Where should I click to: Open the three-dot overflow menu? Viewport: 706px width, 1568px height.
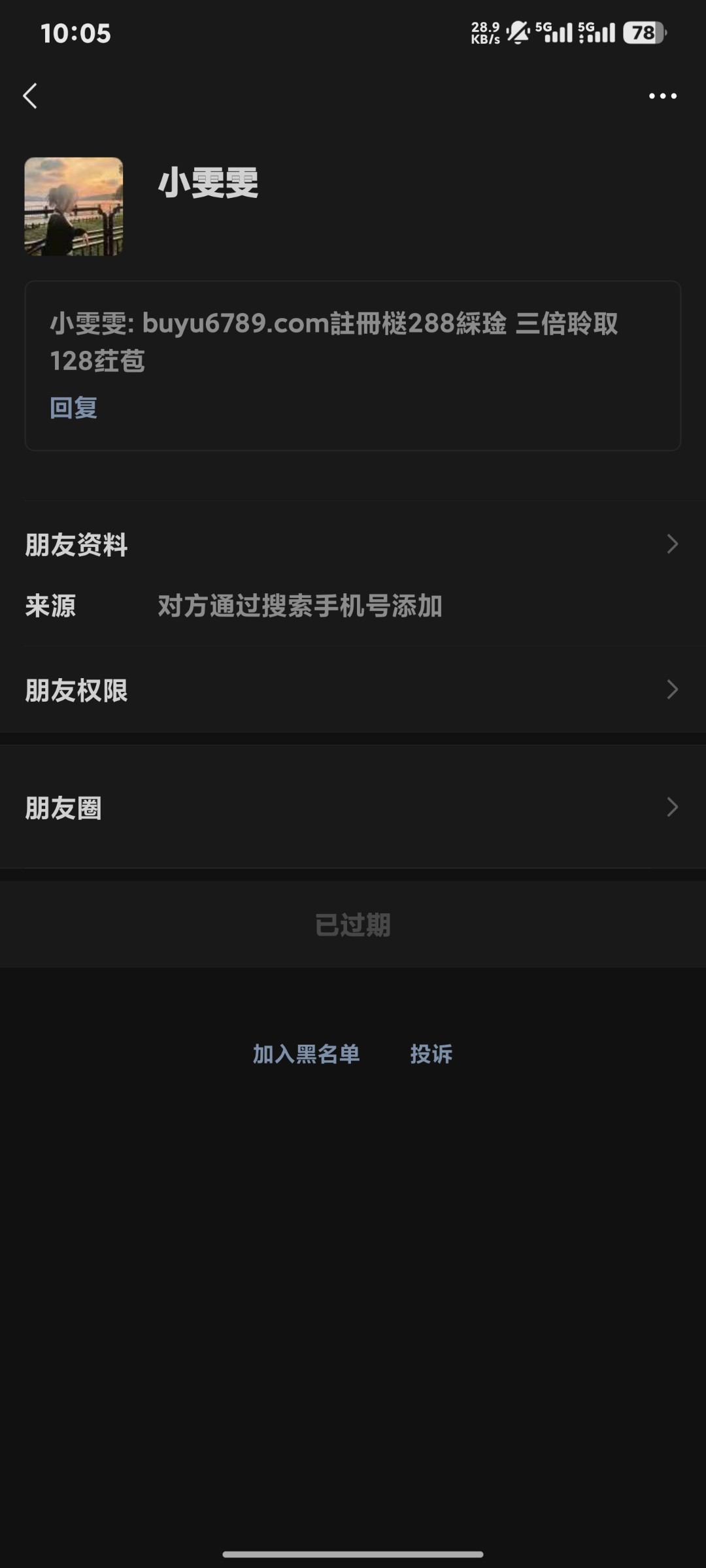pos(662,96)
